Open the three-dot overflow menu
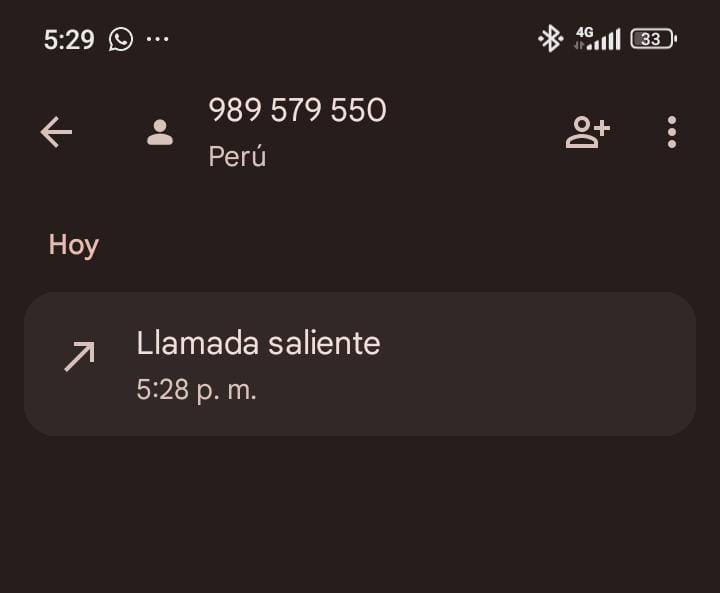Screen dimensions: 720x593 671,132
